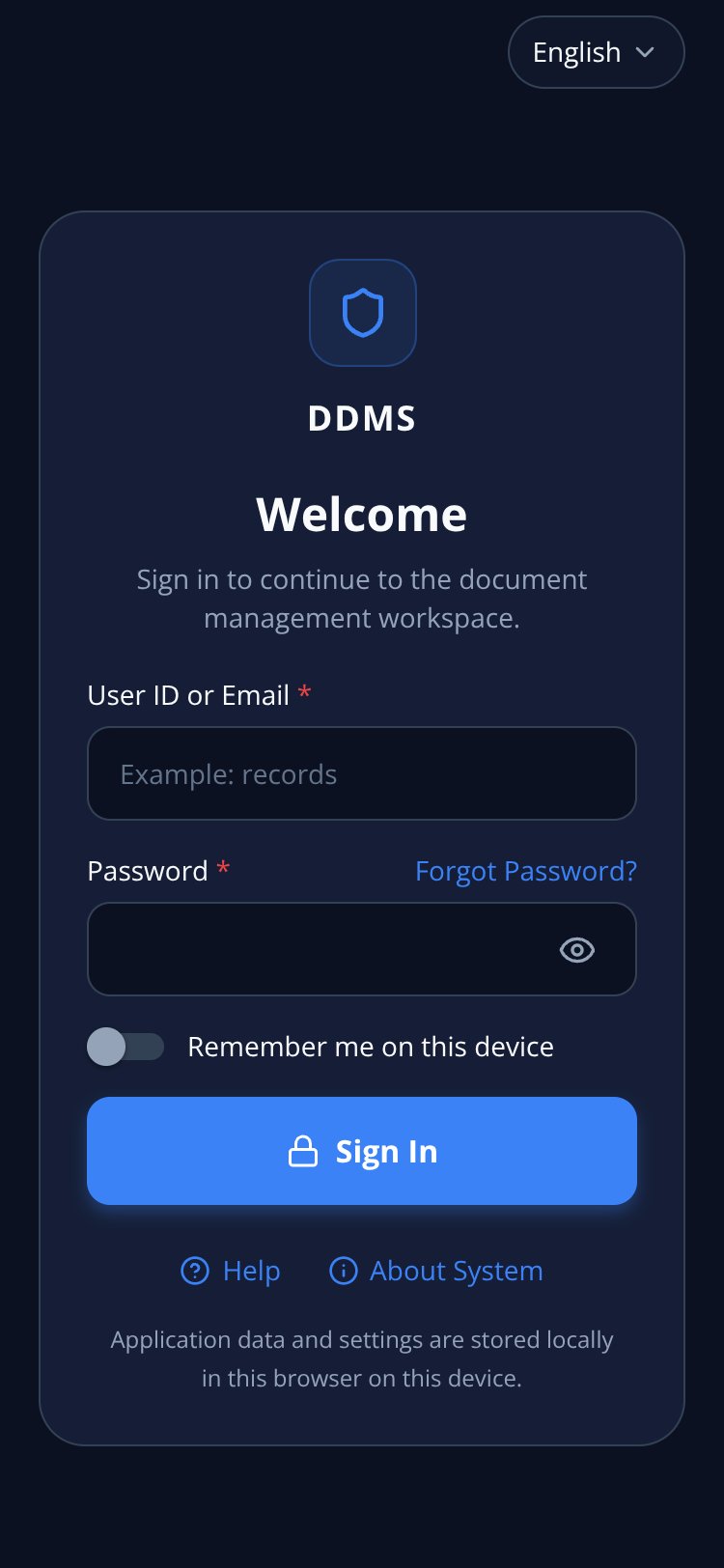Focus the User ID or Email field
724x1568 pixels.
[362, 773]
